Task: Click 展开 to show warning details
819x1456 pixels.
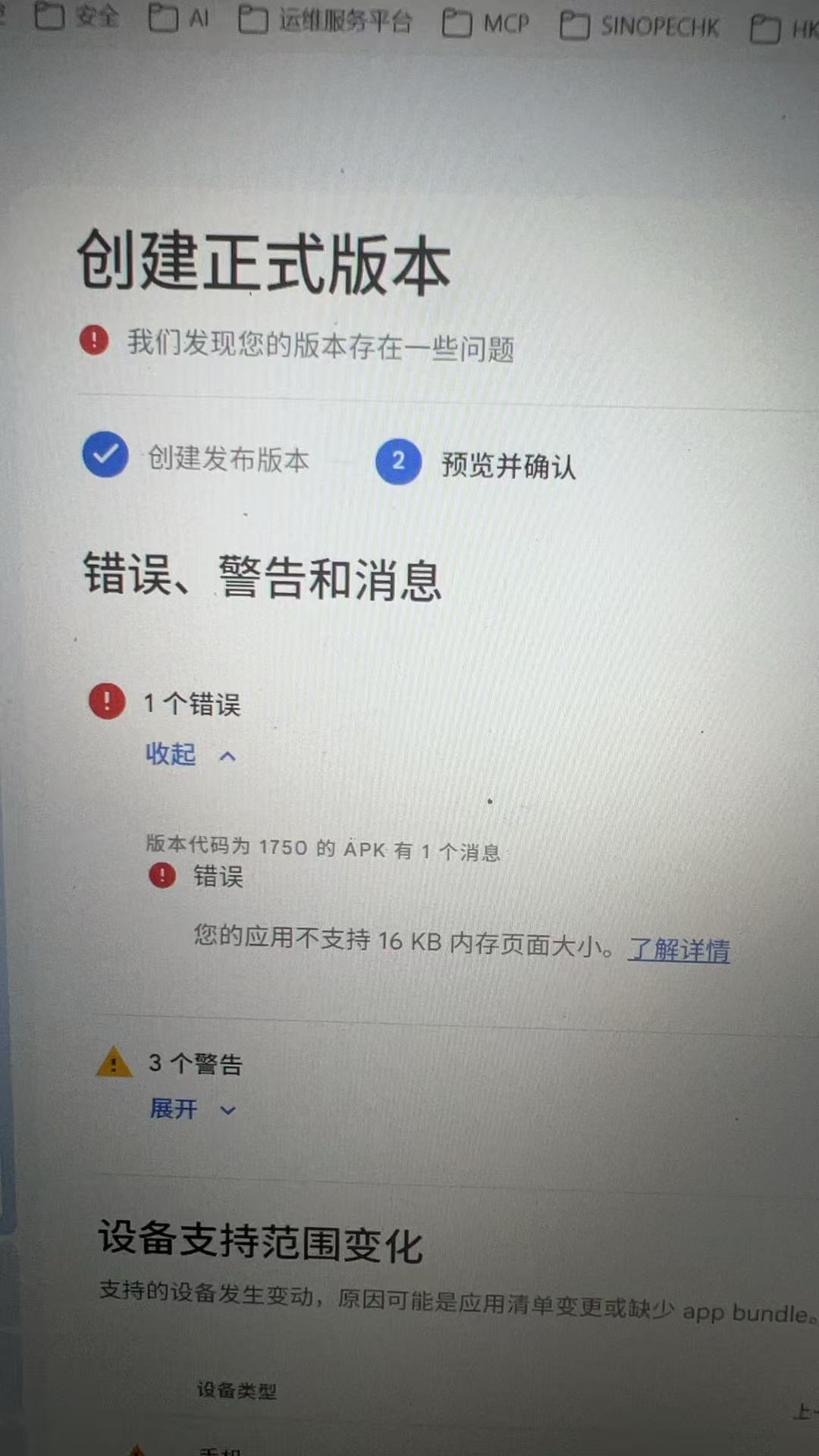Action: tap(171, 1108)
